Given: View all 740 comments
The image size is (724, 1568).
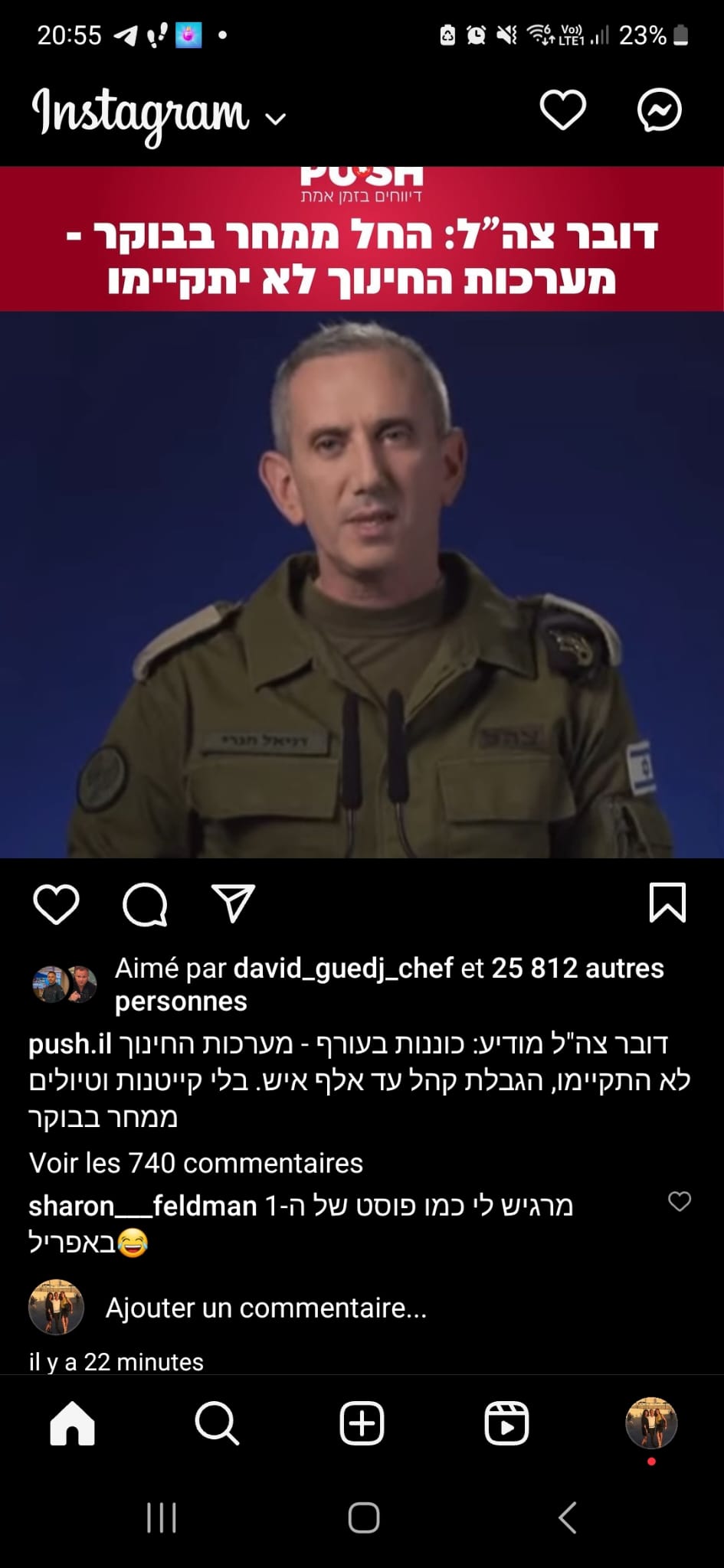Looking at the screenshot, I should (x=196, y=1163).
